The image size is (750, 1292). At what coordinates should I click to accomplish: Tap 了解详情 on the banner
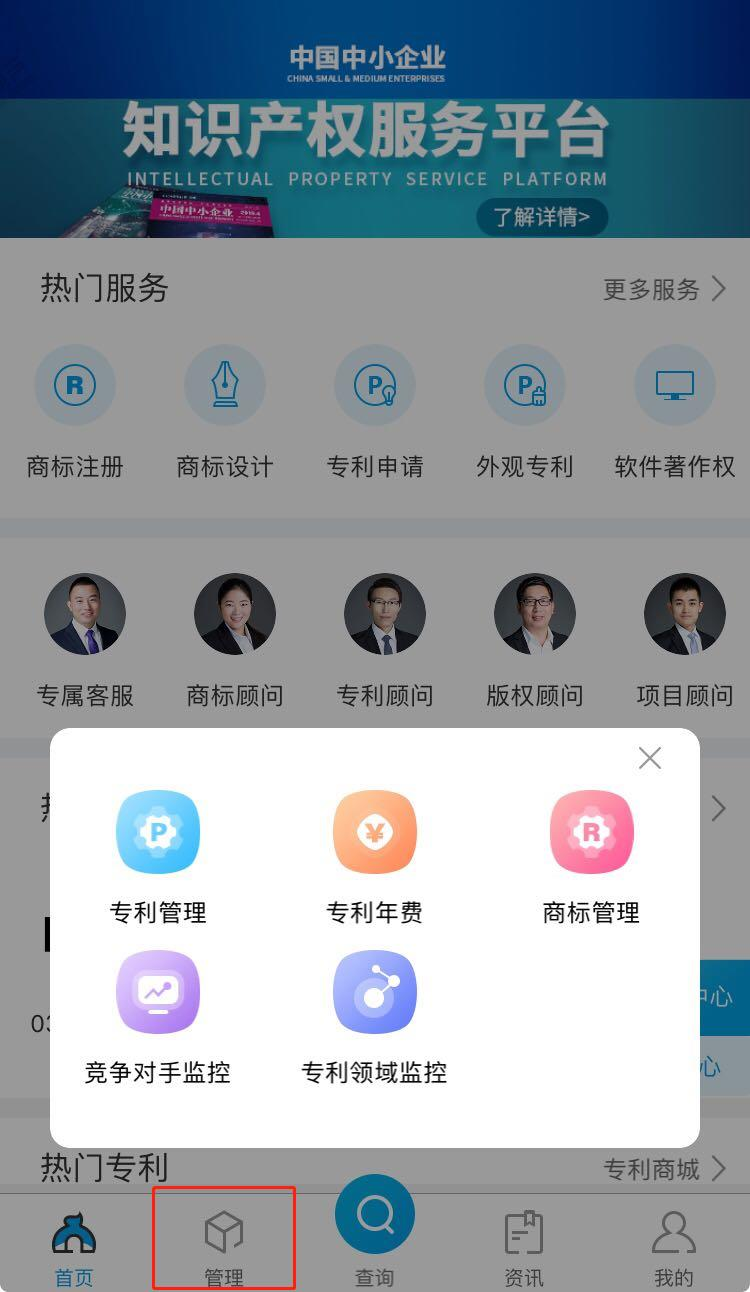542,216
